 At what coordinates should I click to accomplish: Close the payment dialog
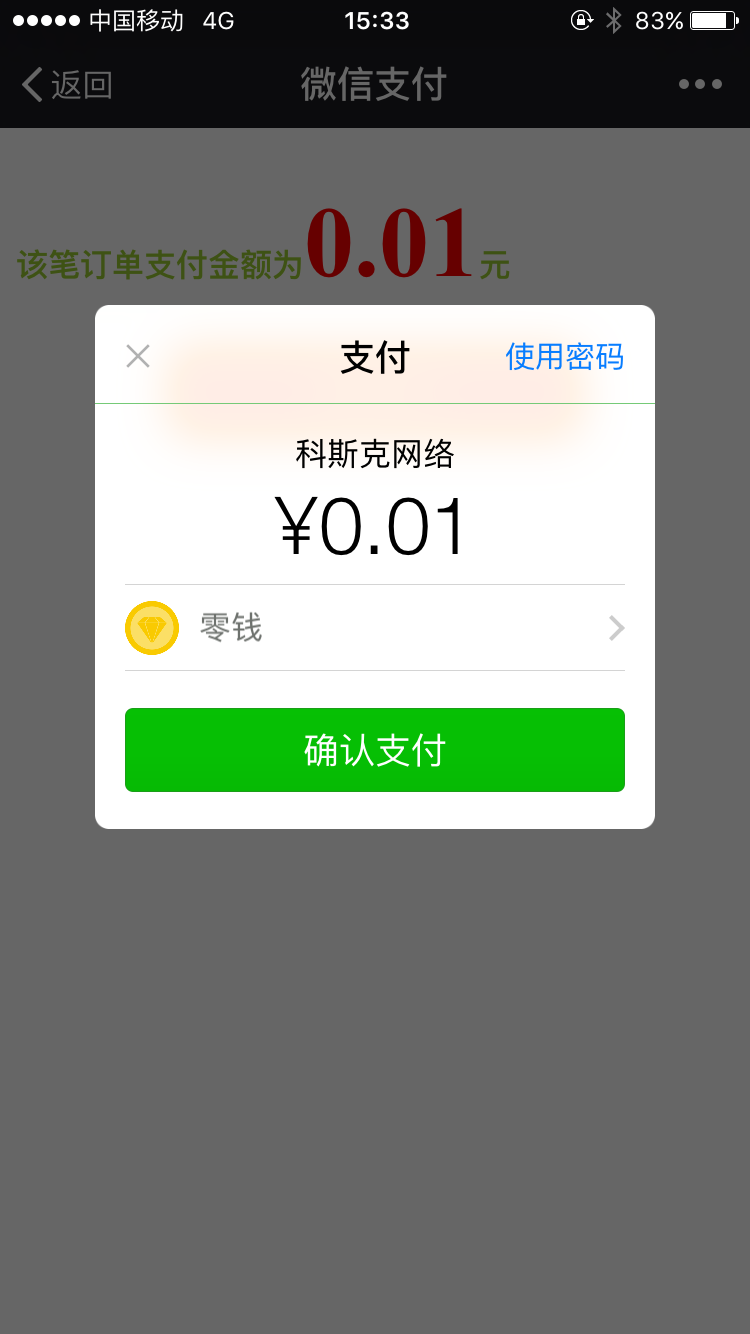pos(138,356)
